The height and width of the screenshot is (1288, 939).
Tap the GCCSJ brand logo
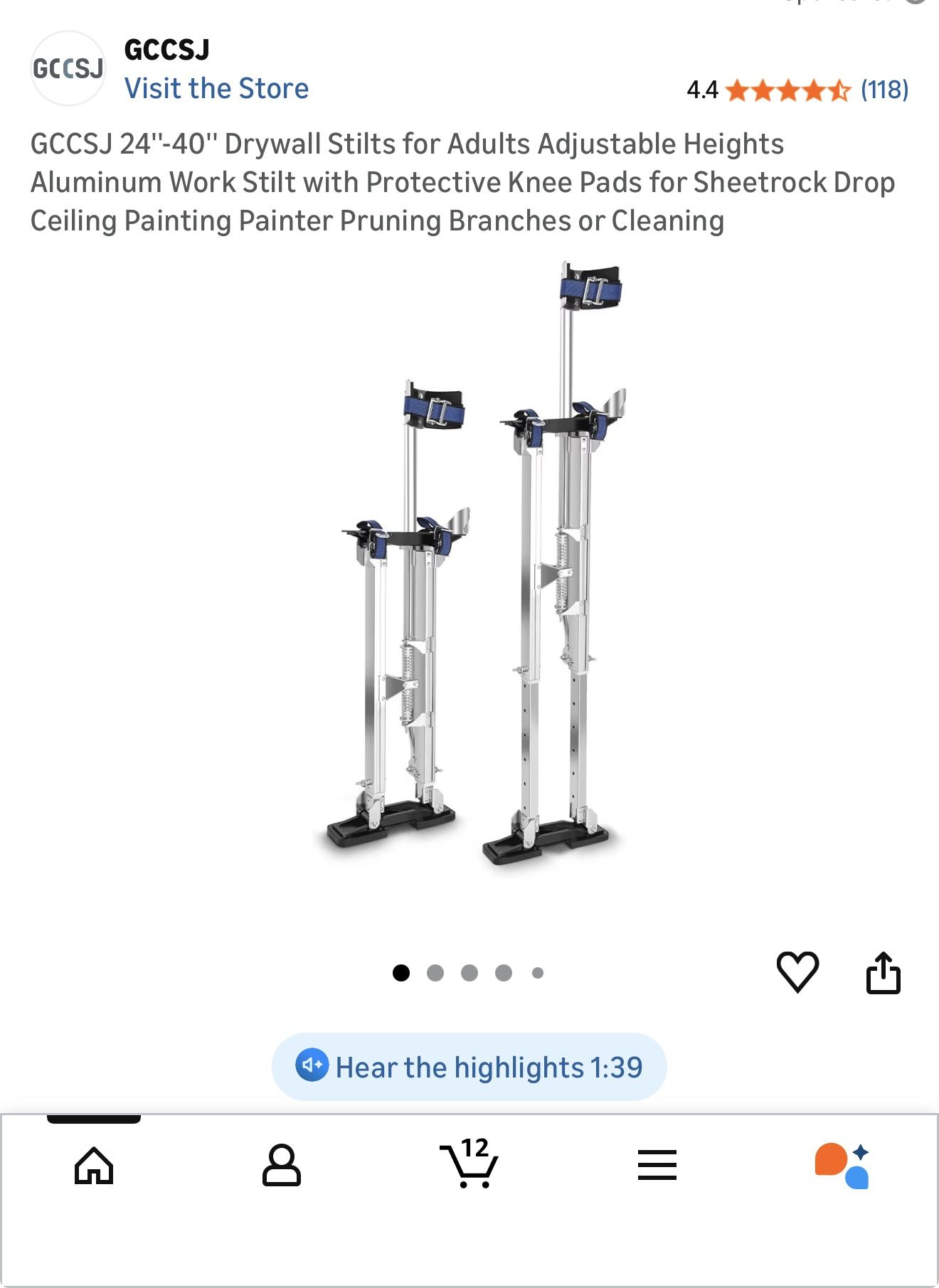68,69
